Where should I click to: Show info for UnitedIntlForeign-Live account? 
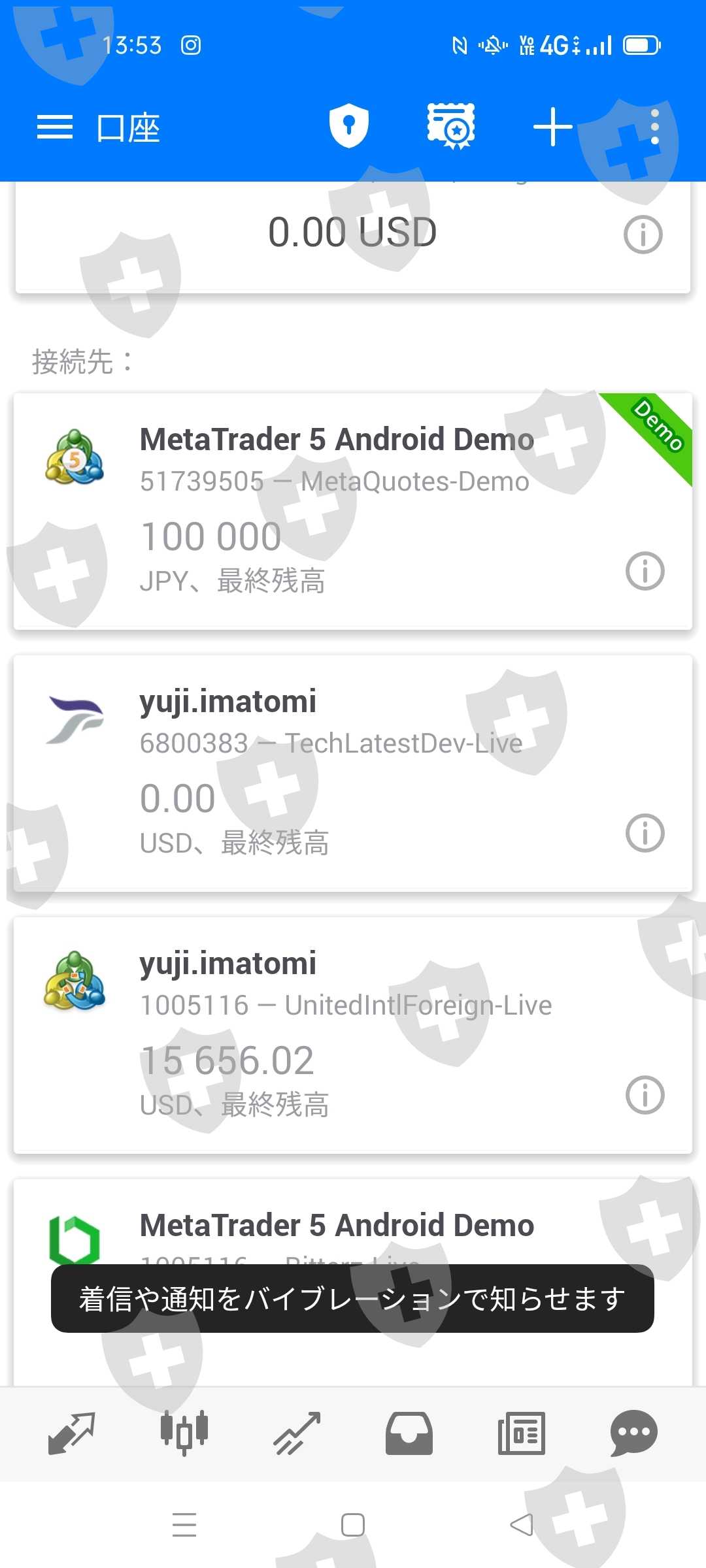coord(645,1095)
